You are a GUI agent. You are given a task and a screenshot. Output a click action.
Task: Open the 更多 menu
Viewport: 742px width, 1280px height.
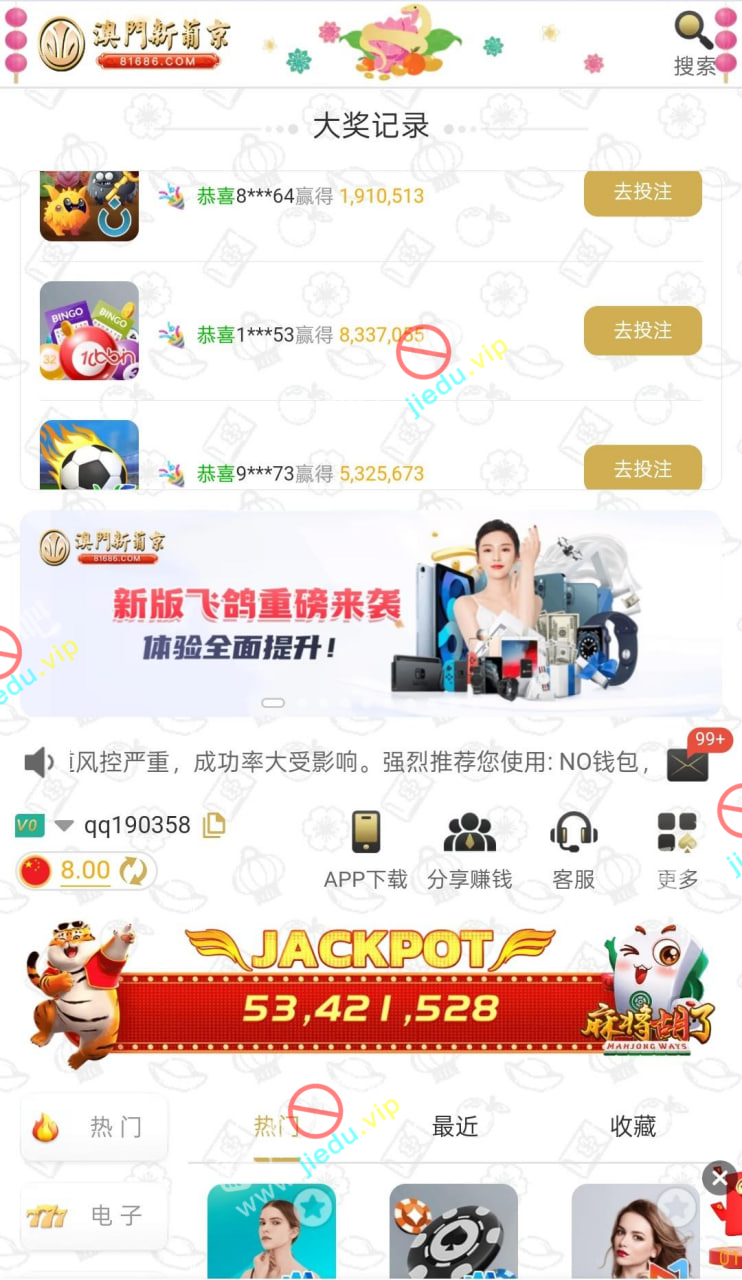point(677,850)
